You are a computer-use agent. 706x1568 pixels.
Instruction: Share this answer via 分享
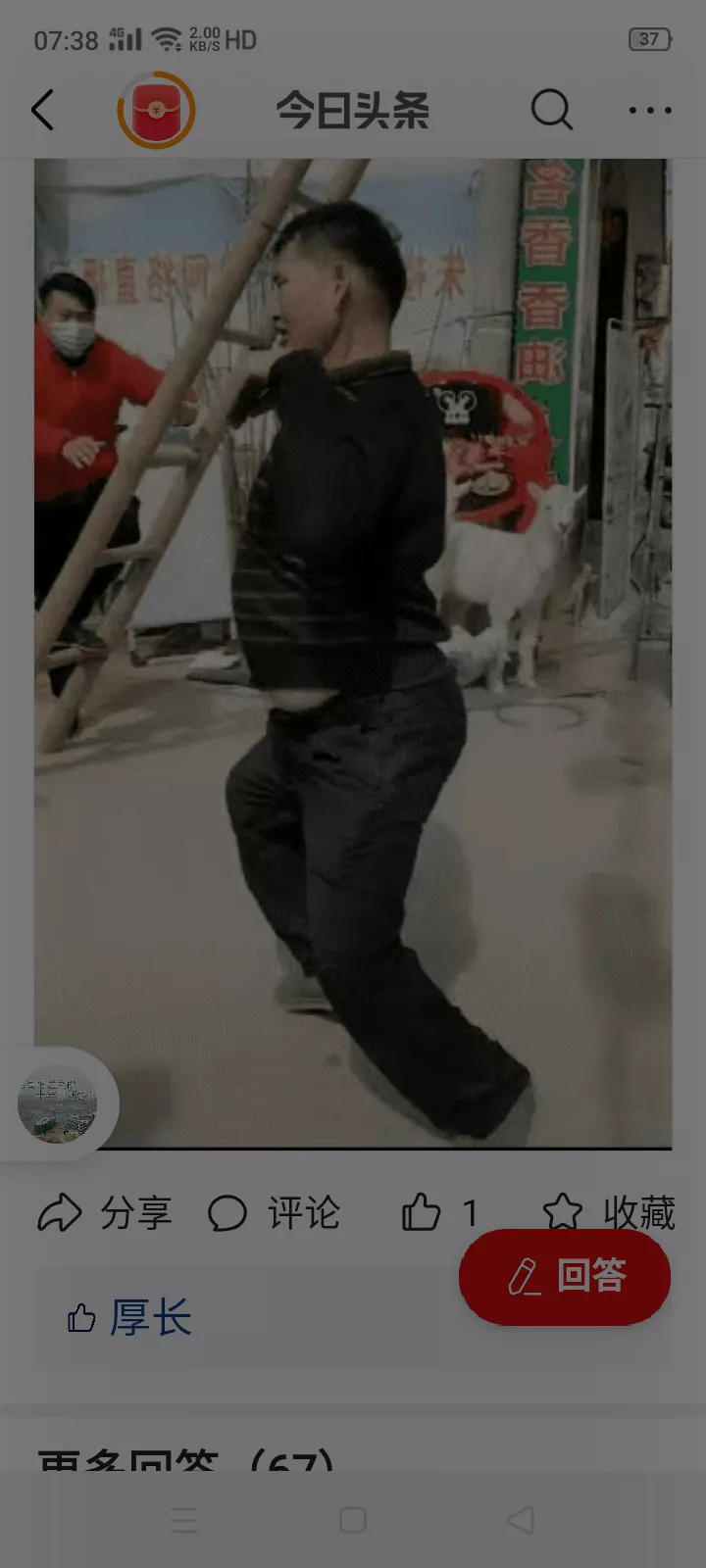[105, 1213]
